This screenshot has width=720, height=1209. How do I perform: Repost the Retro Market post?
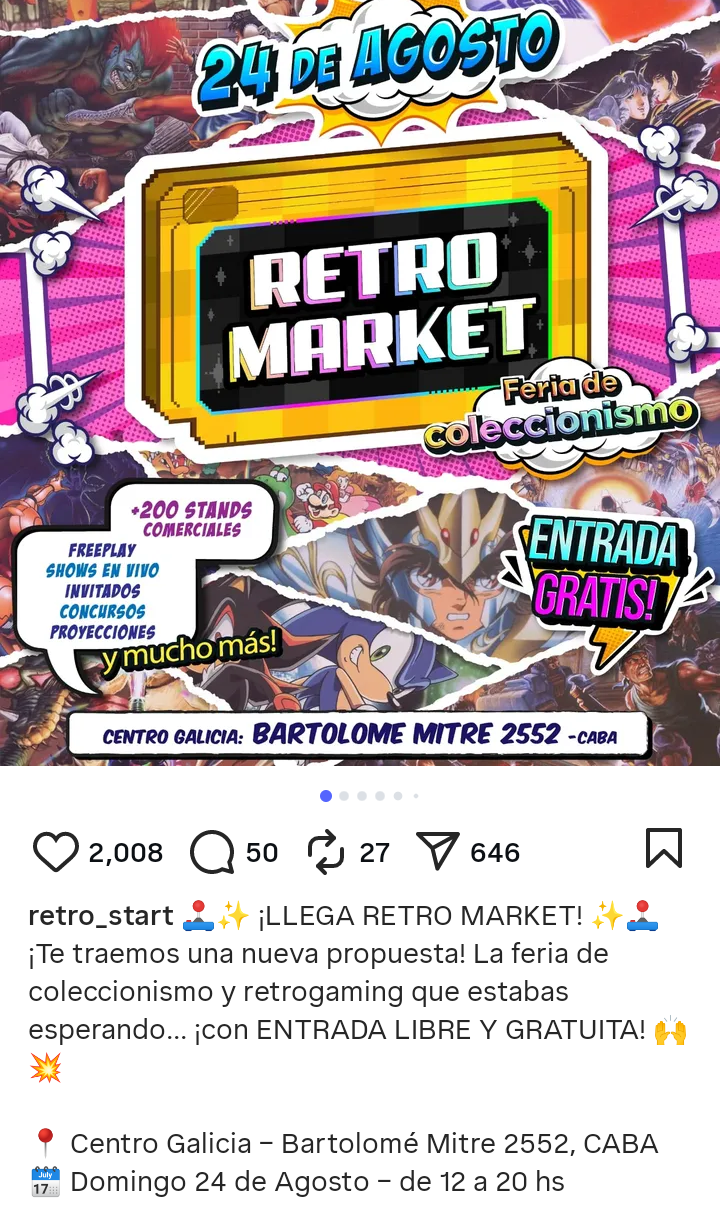pos(325,852)
